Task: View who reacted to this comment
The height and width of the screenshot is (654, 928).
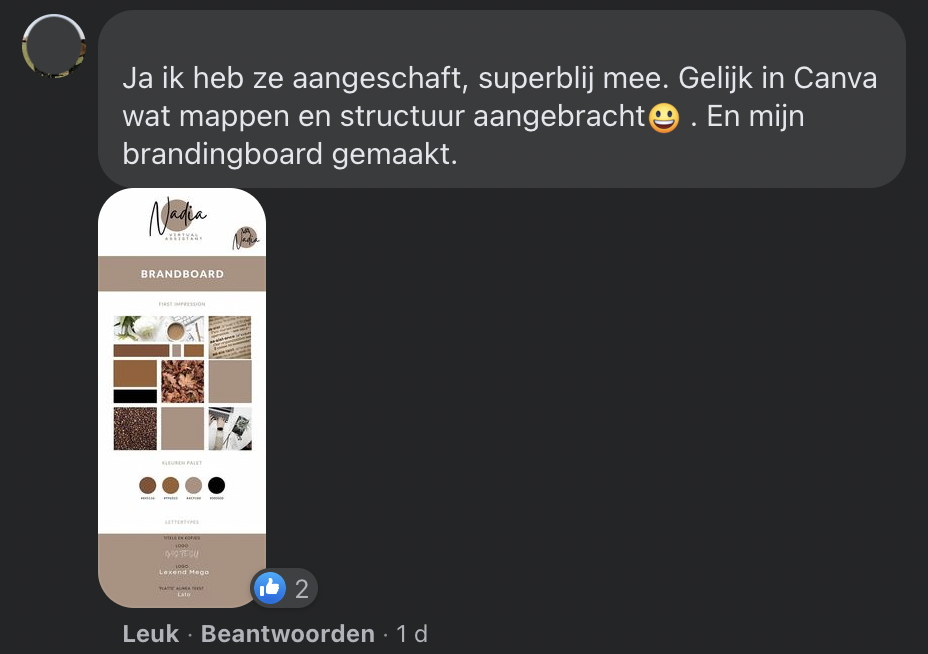Action: (x=285, y=588)
